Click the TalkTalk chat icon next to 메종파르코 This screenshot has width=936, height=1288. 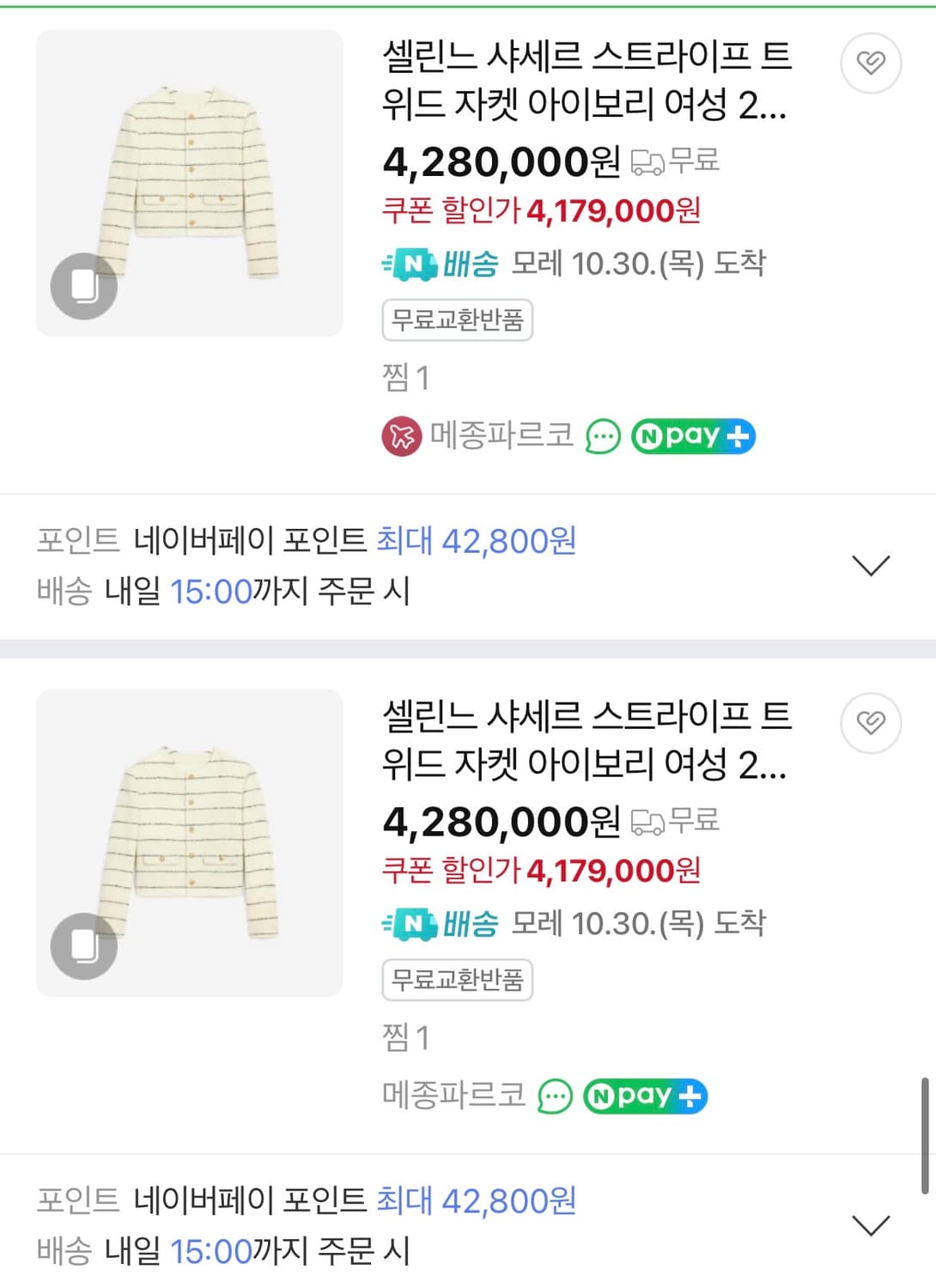click(604, 436)
